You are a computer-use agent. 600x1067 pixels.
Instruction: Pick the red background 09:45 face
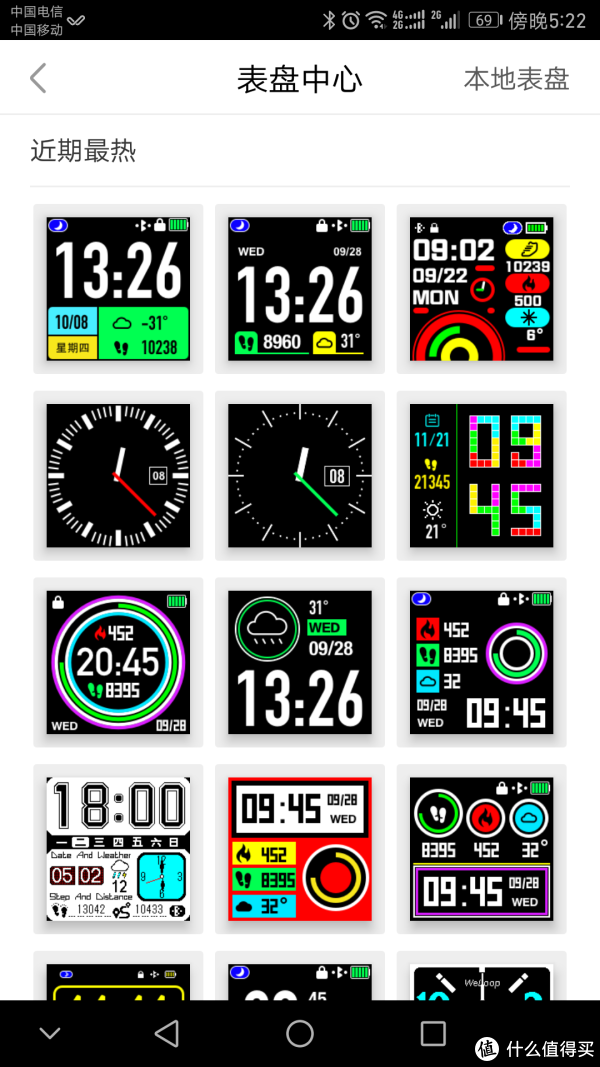pyautogui.click(x=300, y=849)
